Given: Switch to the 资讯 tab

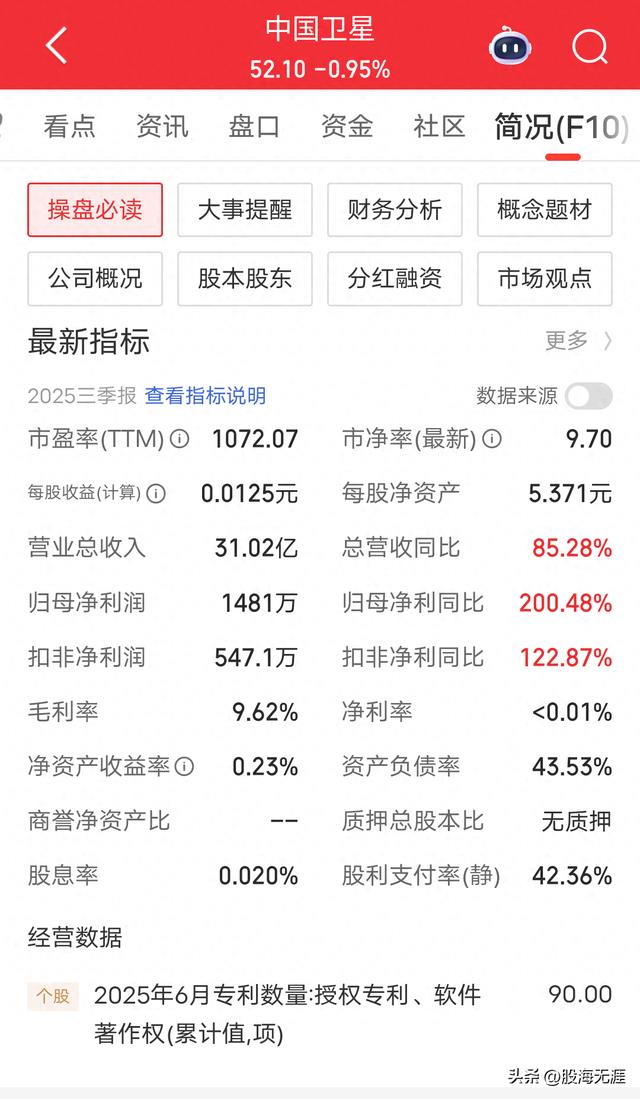Looking at the screenshot, I should tap(162, 127).
